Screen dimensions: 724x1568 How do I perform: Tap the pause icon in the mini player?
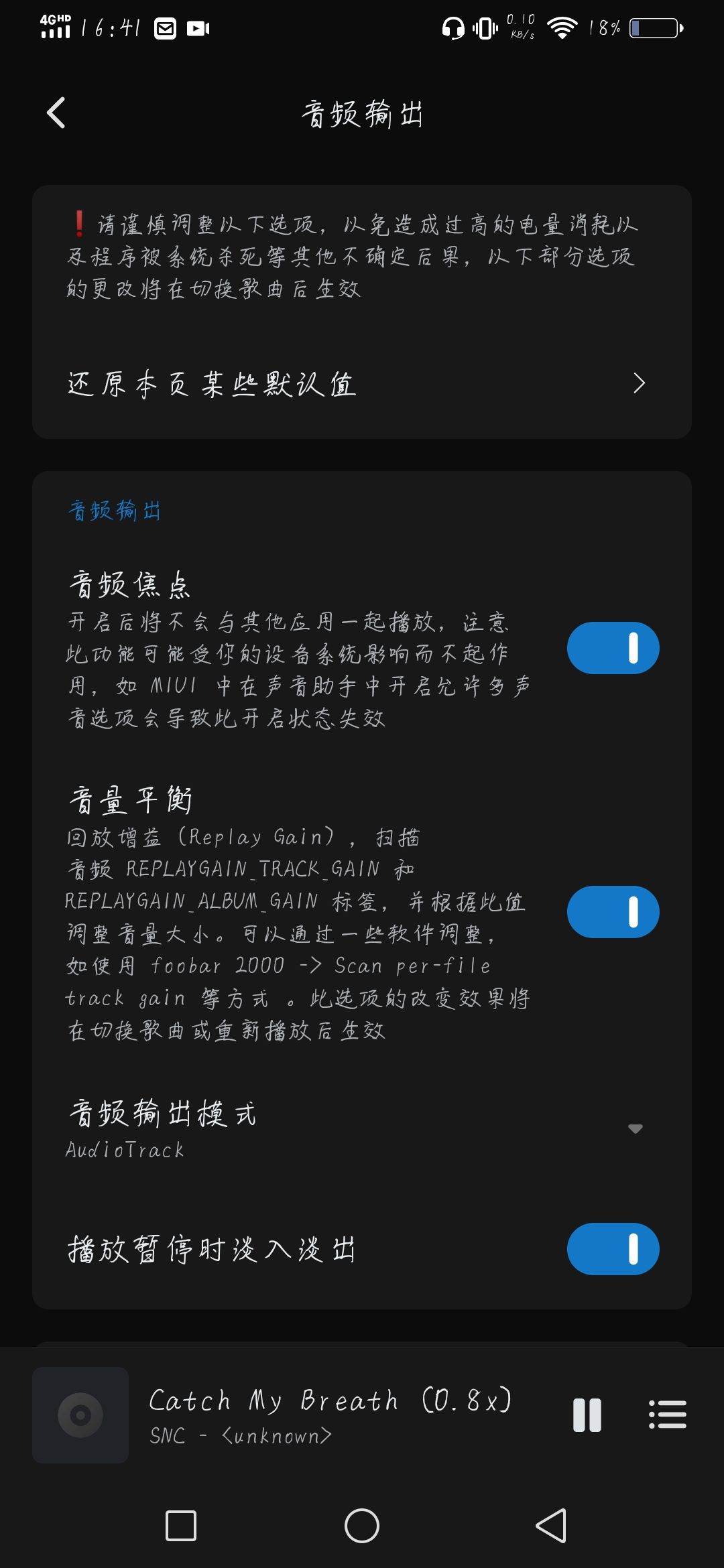[x=586, y=1414]
